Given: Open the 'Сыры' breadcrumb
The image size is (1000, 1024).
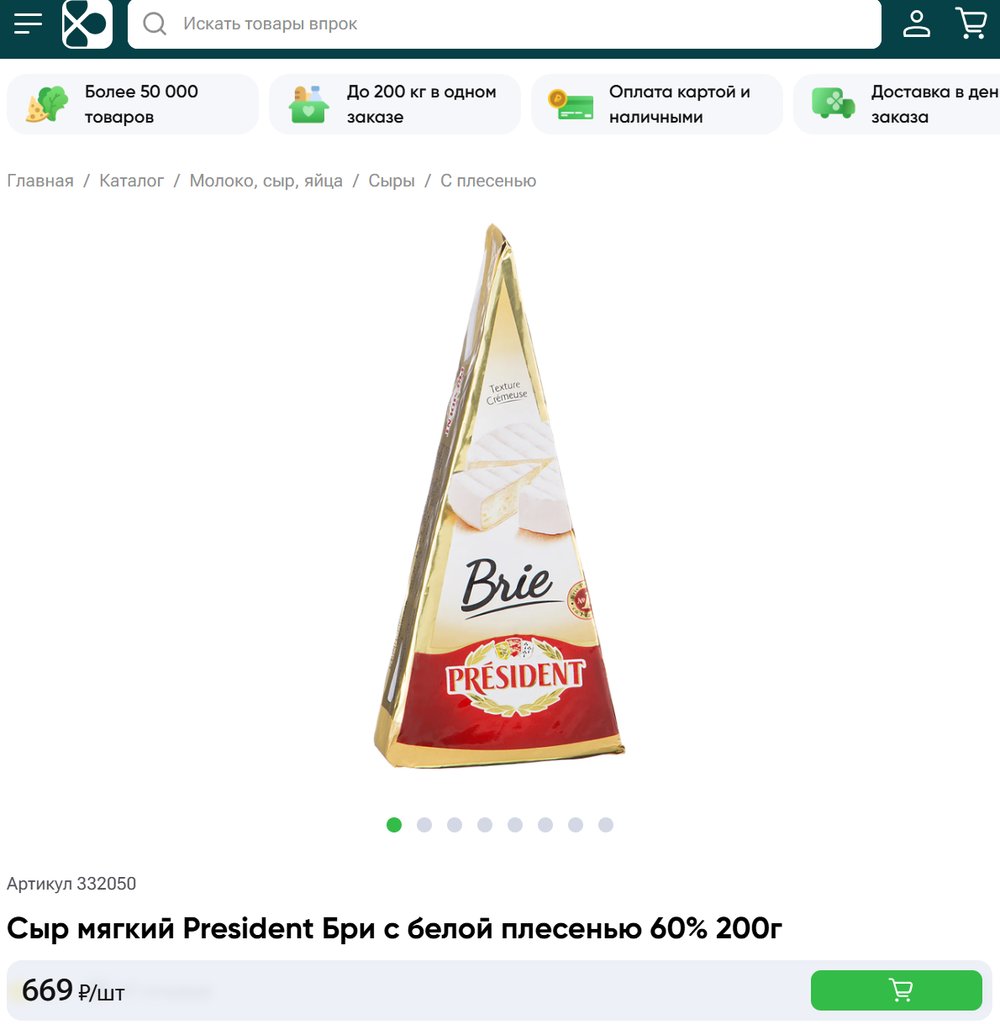Looking at the screenshot, I should [391, 181].
